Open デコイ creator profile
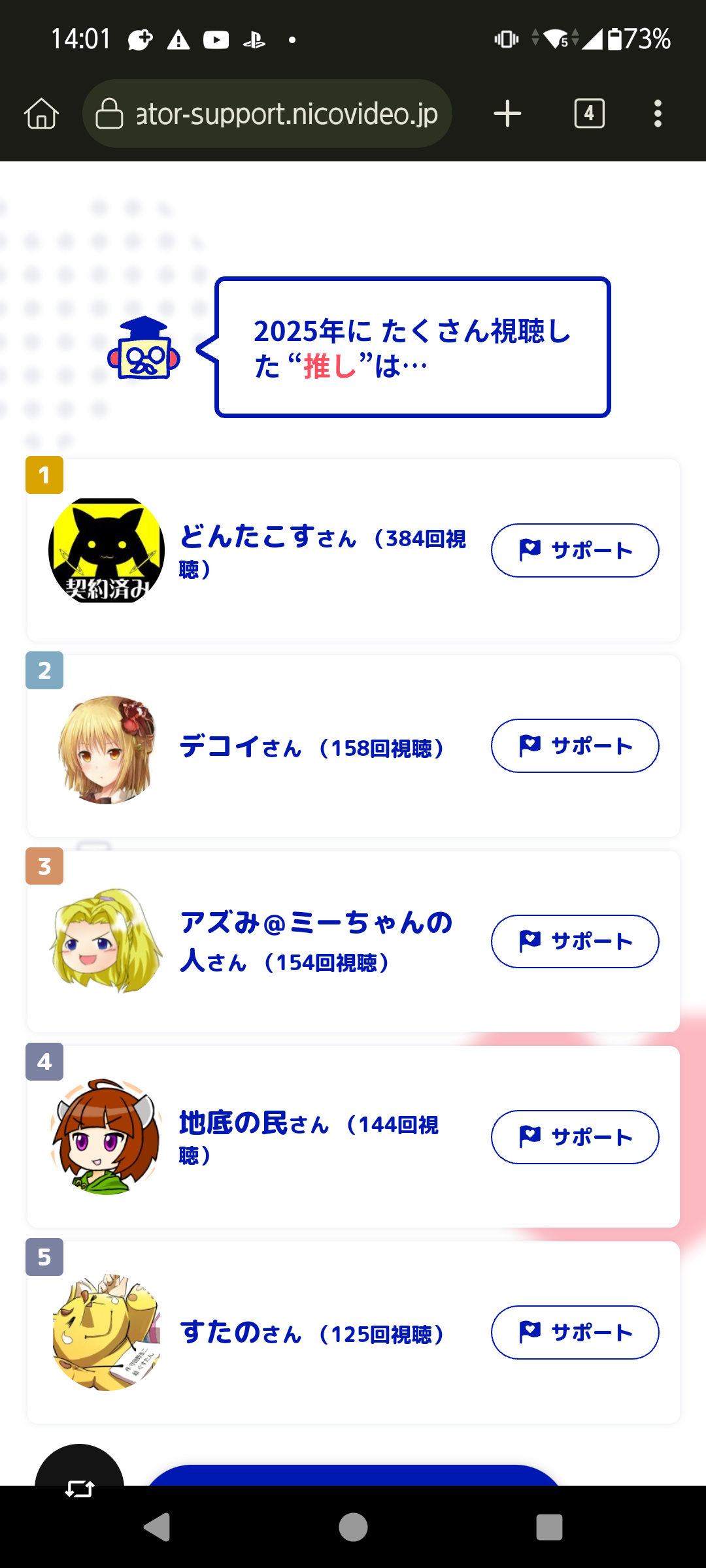Image resolution: width=706 pixels, height=1568 pixels. (x=220, y=746)
